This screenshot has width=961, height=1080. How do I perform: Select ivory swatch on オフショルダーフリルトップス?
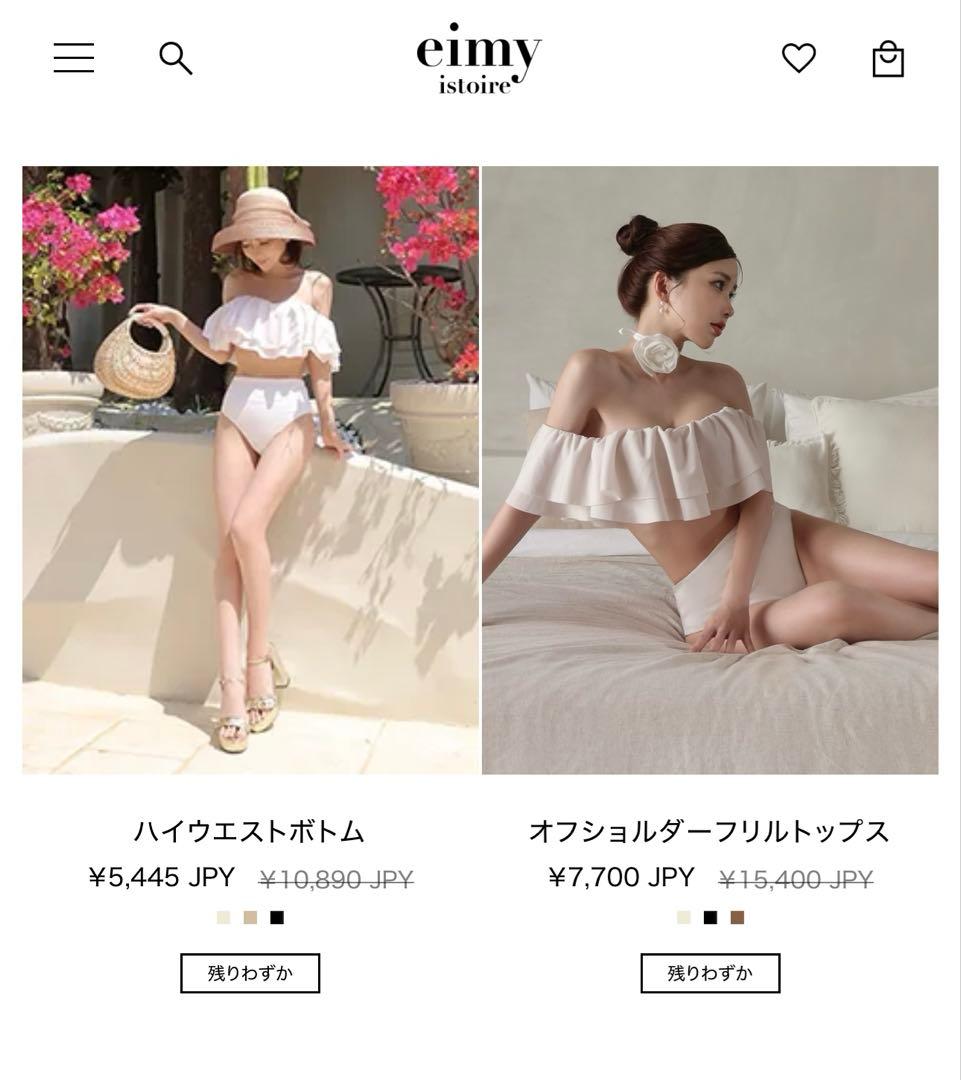coord(682,916)
